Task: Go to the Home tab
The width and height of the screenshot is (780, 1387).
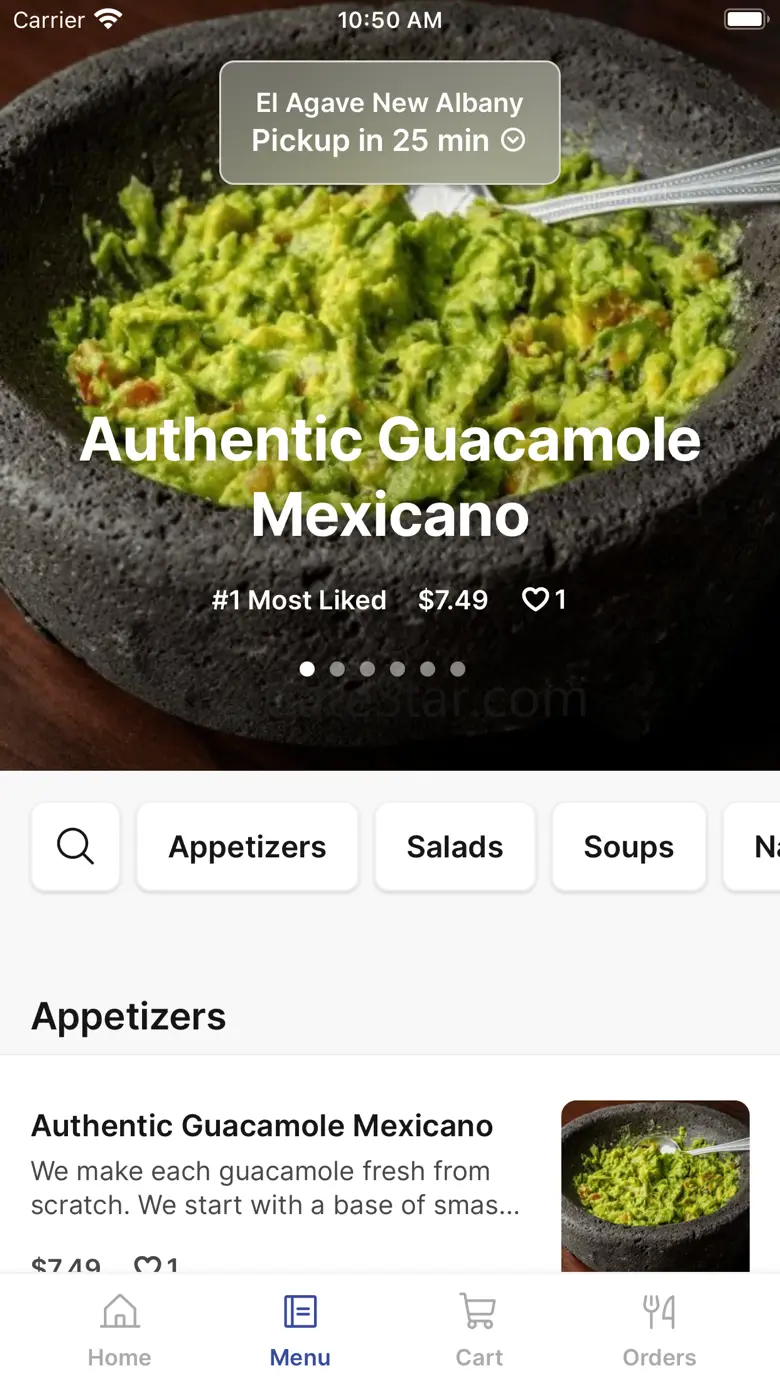Action: (119, 1330)
